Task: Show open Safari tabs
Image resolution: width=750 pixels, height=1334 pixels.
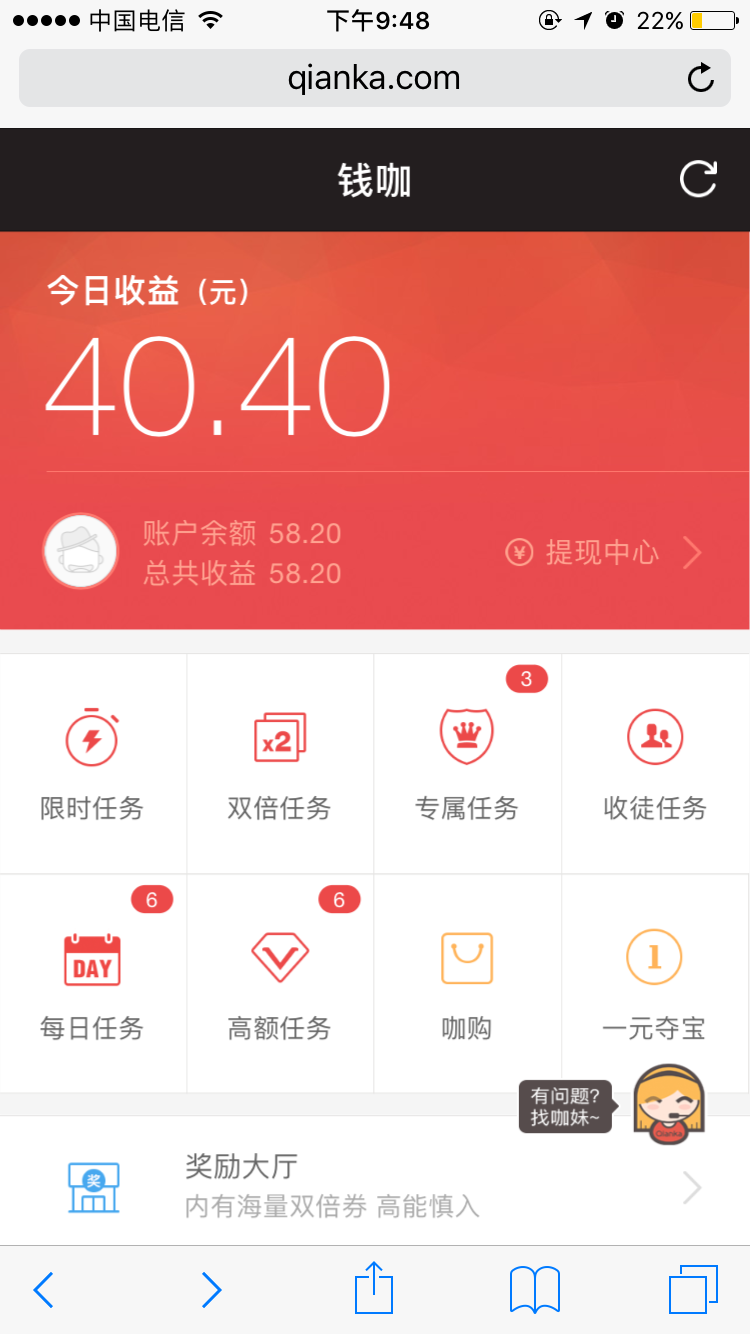Action: click(x=693, y=1290)
